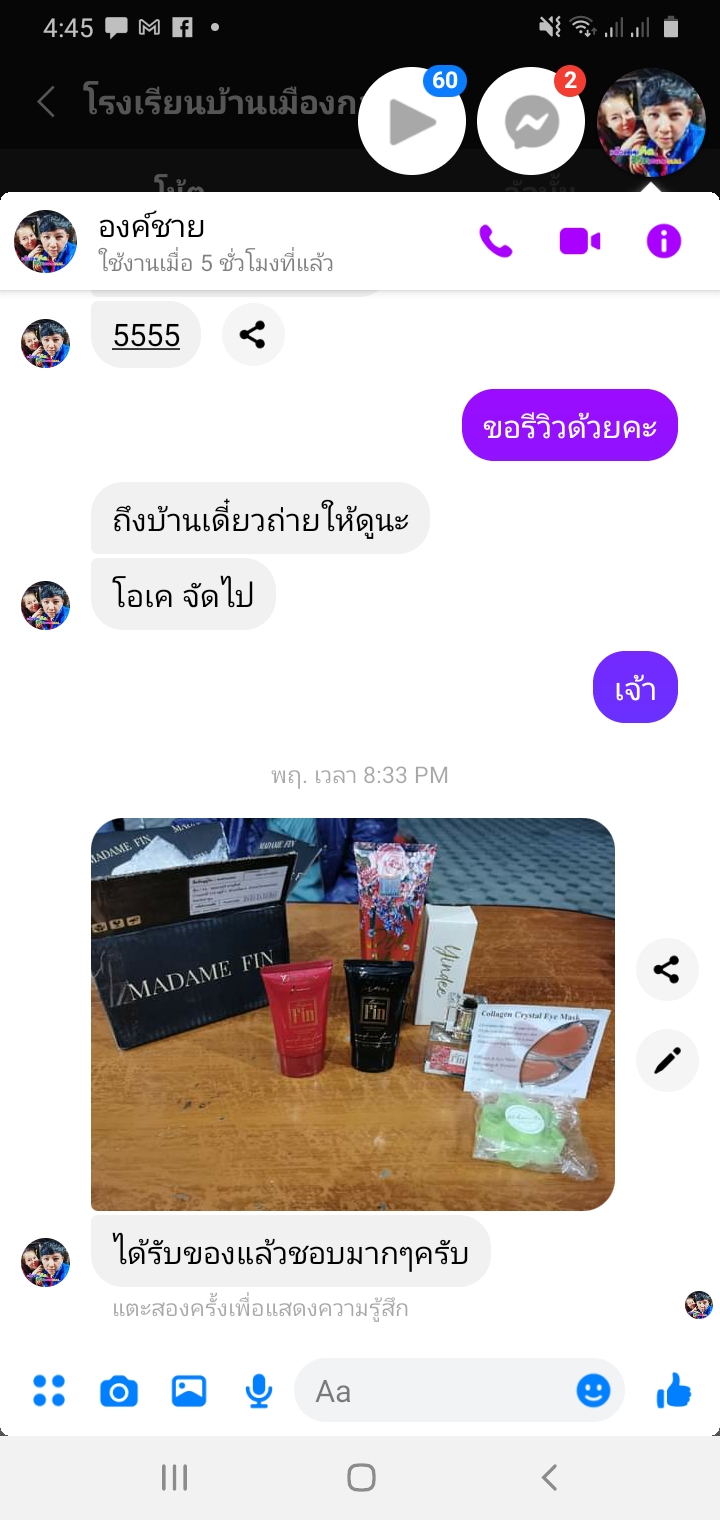Open the camera to take photo
This screenshot has height=1520, width=720.
(119, 1390)
